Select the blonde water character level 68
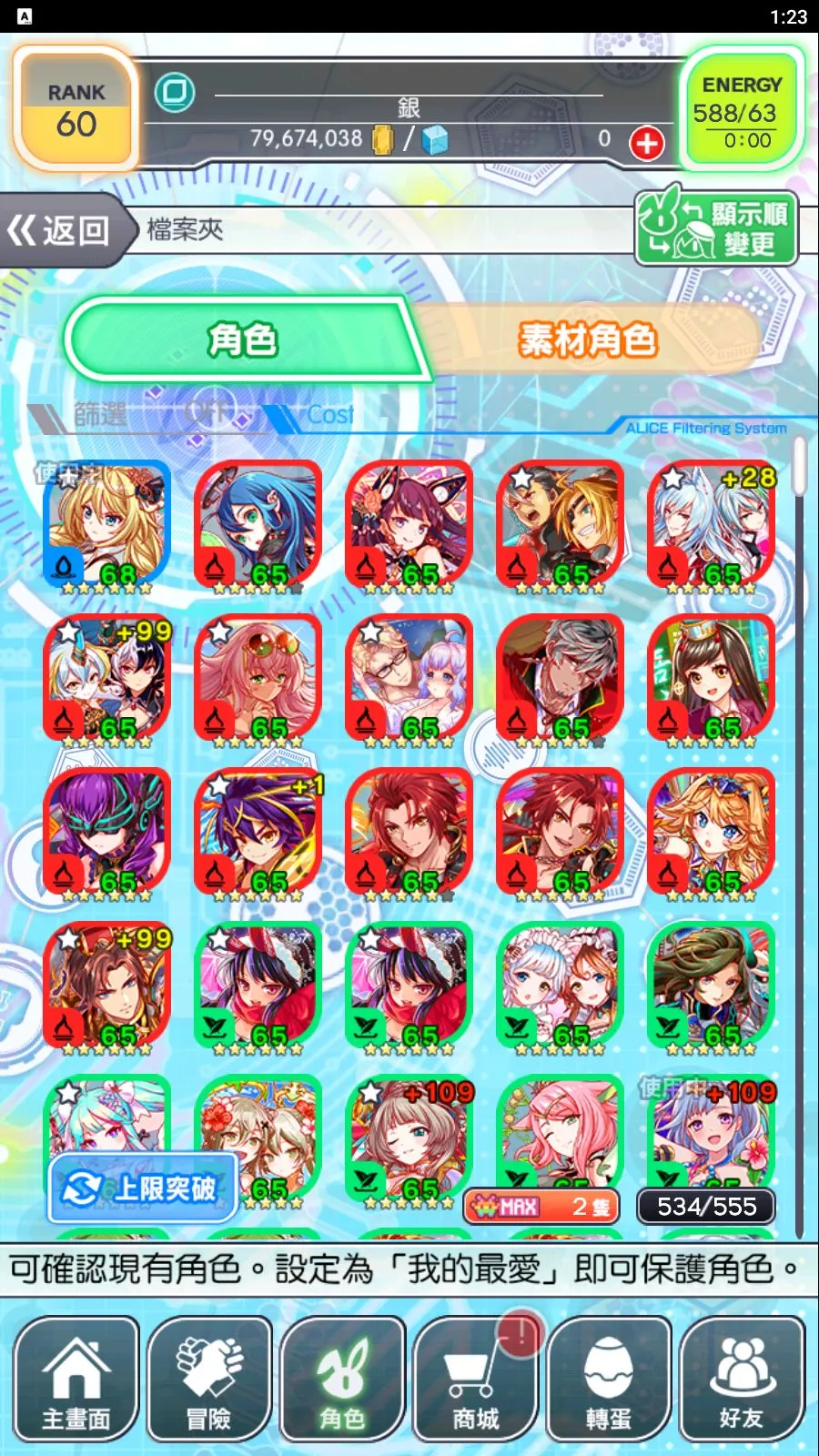Screen dimensions: 819x1456 [107, 523]
